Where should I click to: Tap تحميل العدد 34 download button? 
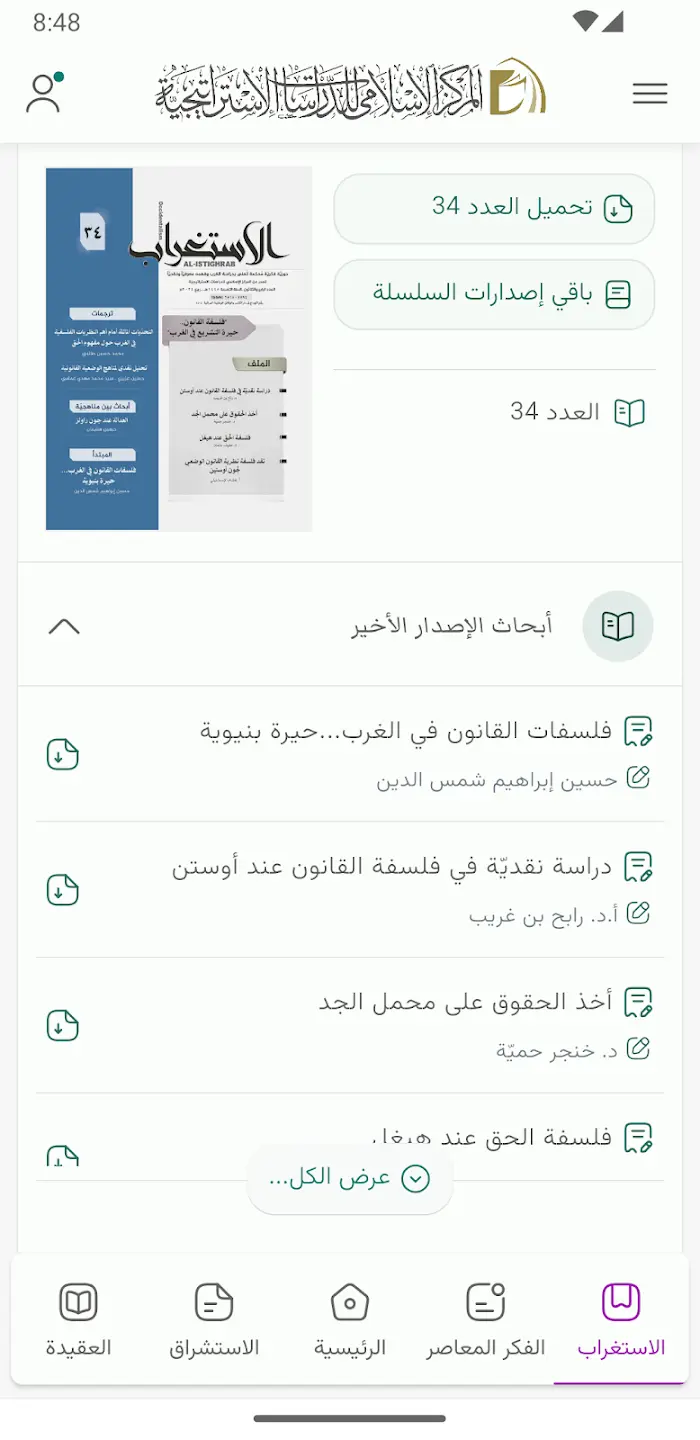[494, 208]
